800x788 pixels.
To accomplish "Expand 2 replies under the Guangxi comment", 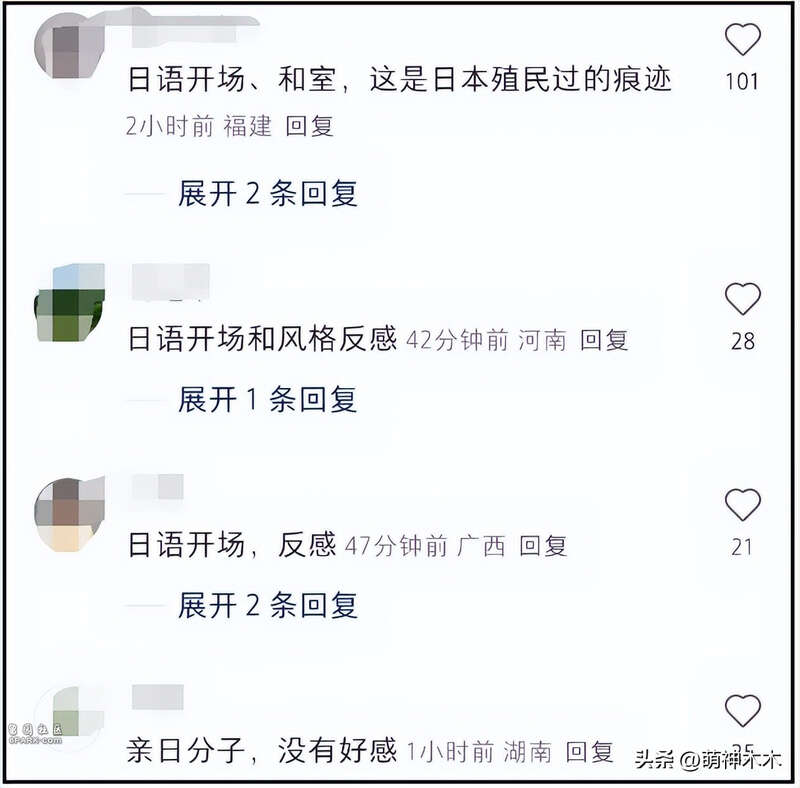I will click(x=267, y=605).
